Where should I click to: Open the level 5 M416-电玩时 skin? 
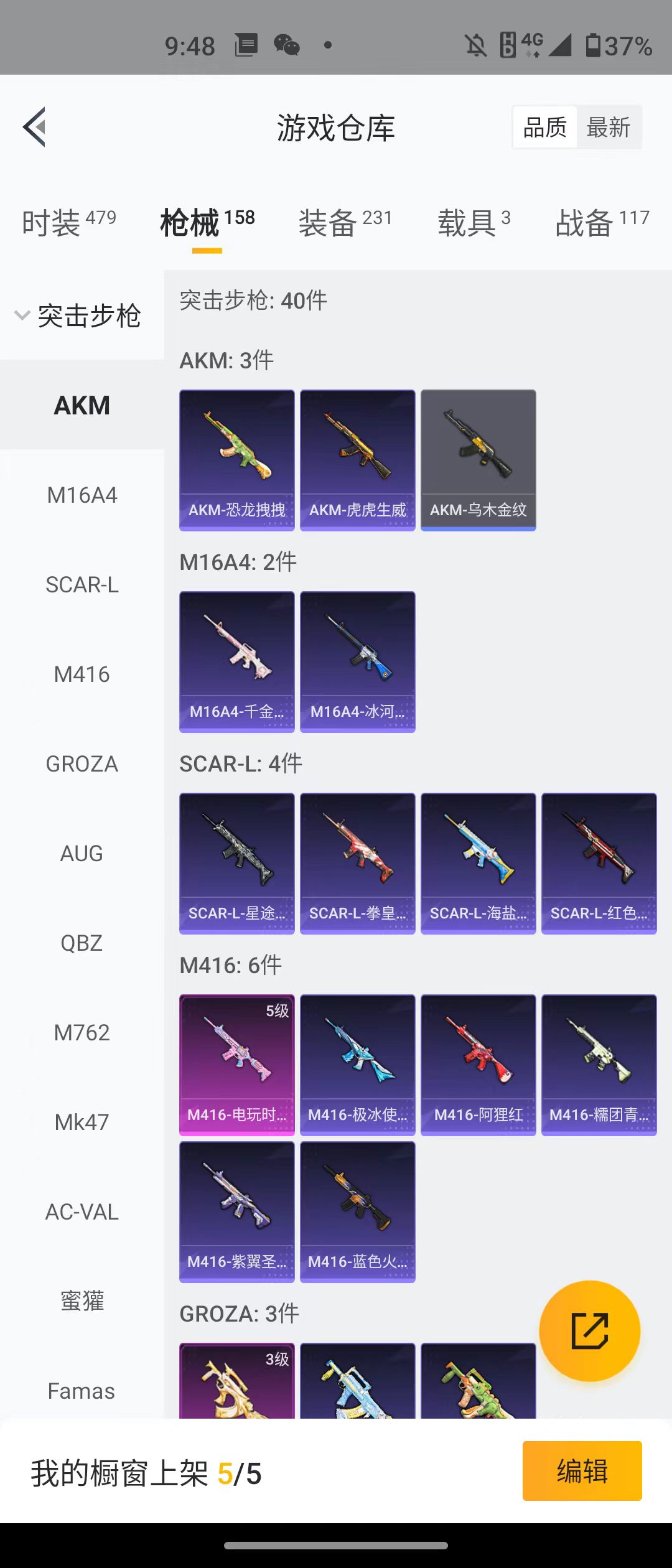236,1065
